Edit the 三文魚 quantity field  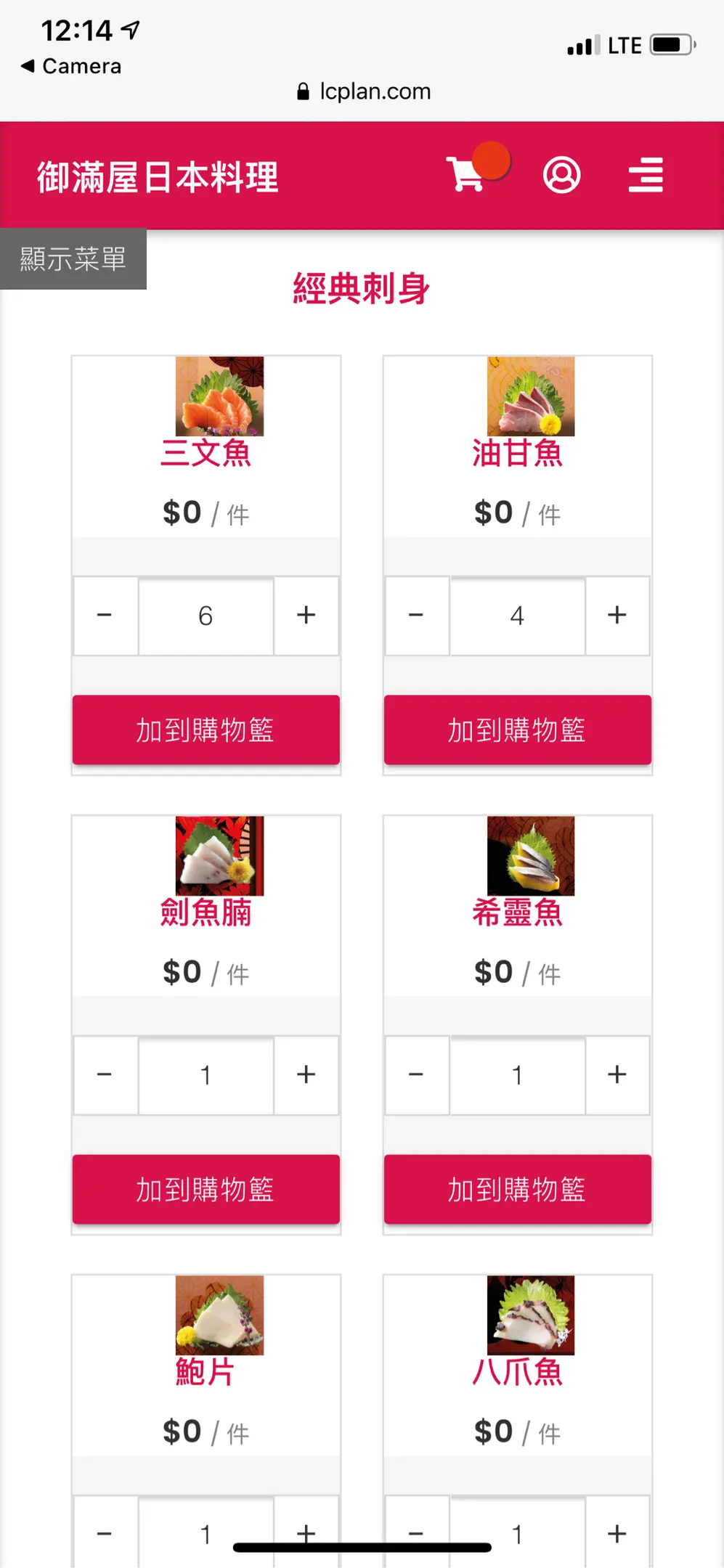coord(206,616)
